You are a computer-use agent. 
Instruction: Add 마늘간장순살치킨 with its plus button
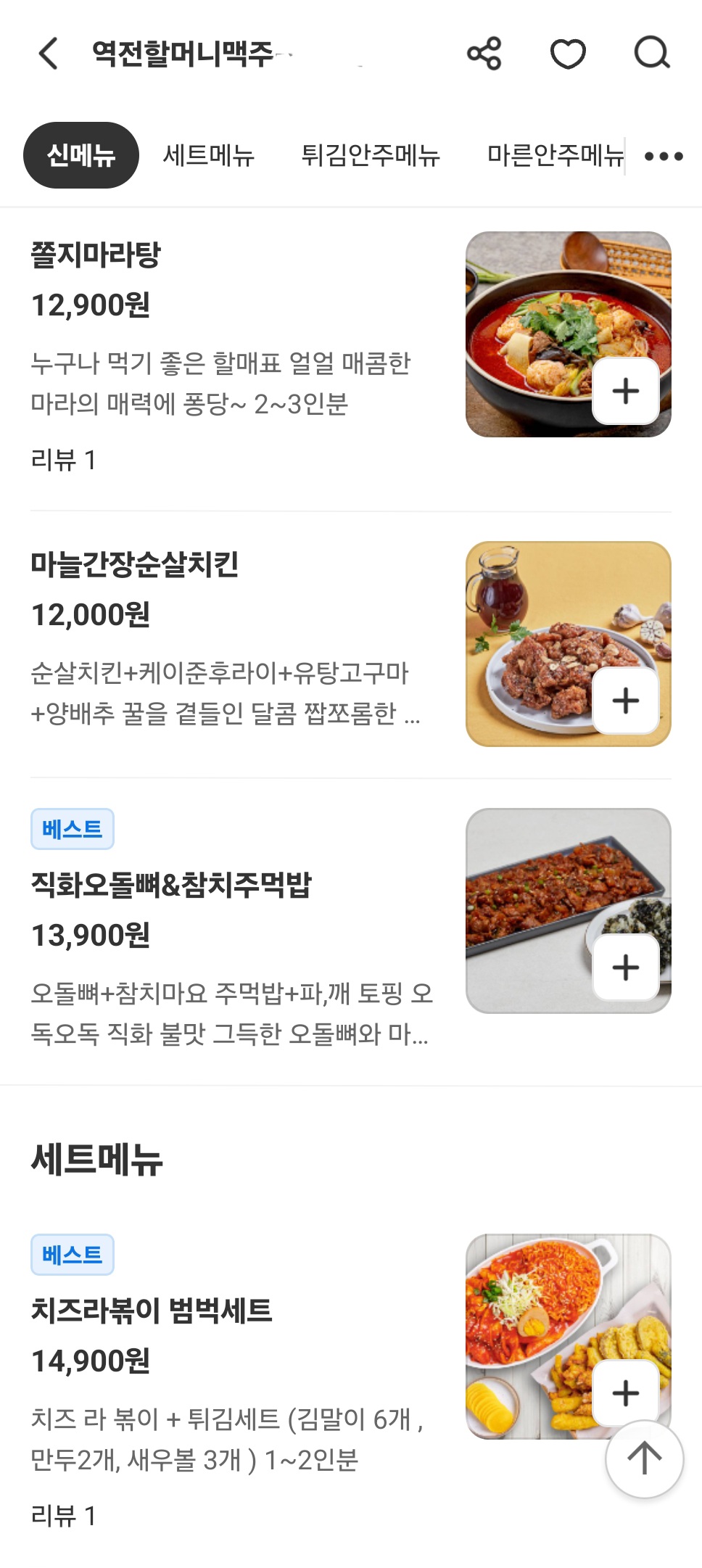pyautogui.click(x=626, y=701)
